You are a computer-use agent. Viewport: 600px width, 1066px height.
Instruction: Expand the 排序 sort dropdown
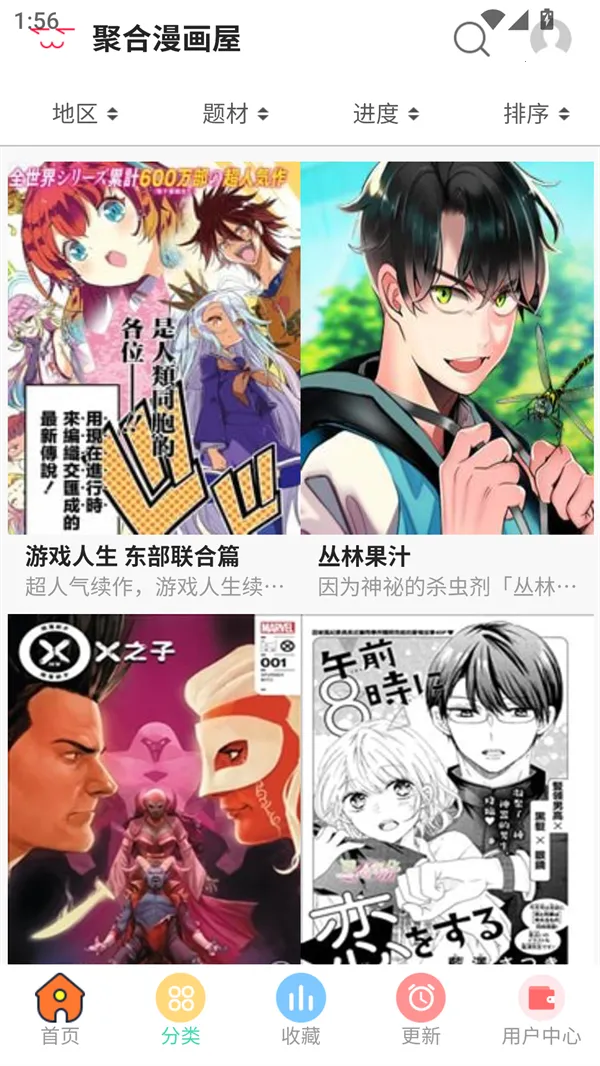[536, 114]
